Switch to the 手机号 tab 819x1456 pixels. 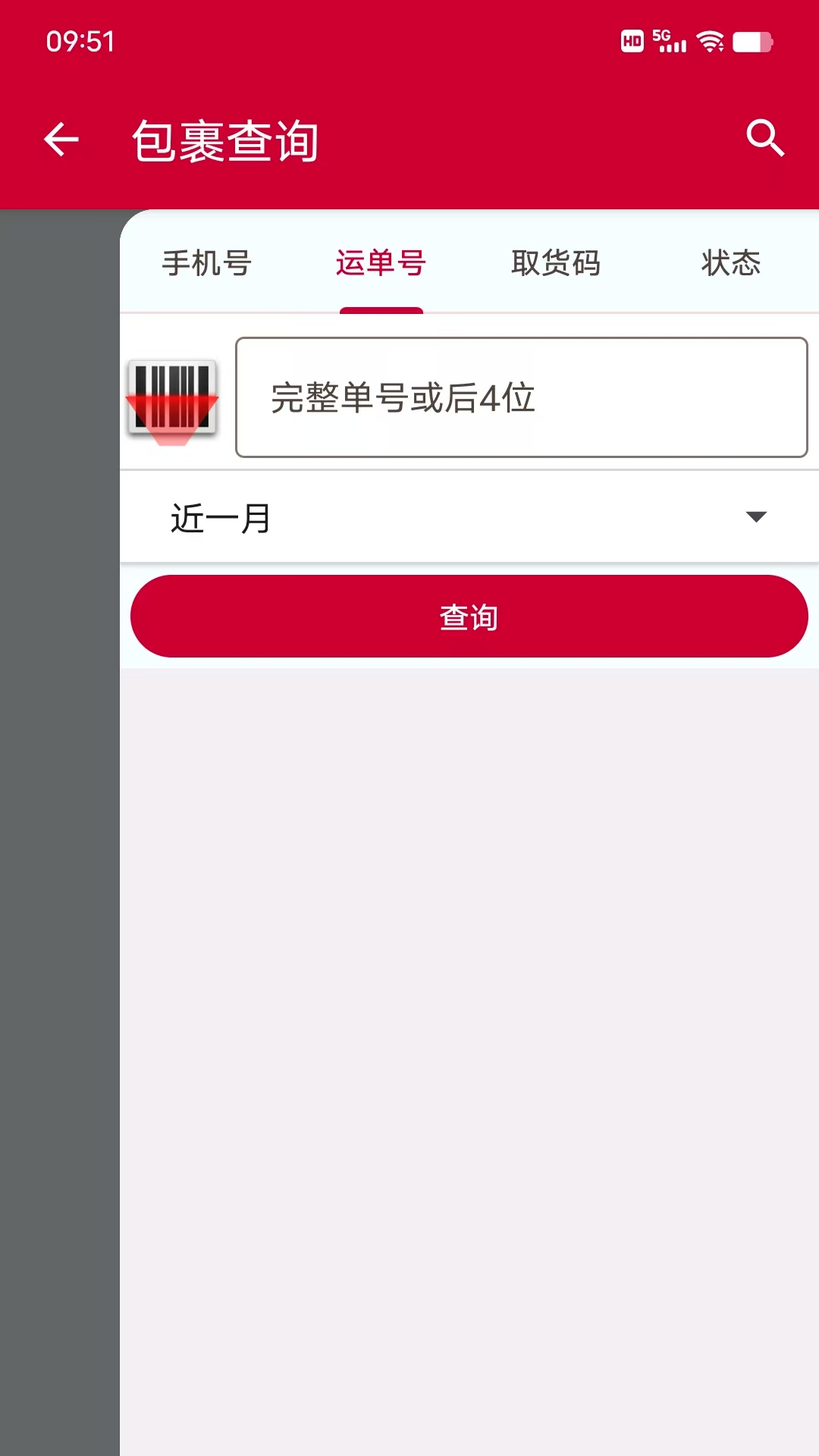point(206,263)
